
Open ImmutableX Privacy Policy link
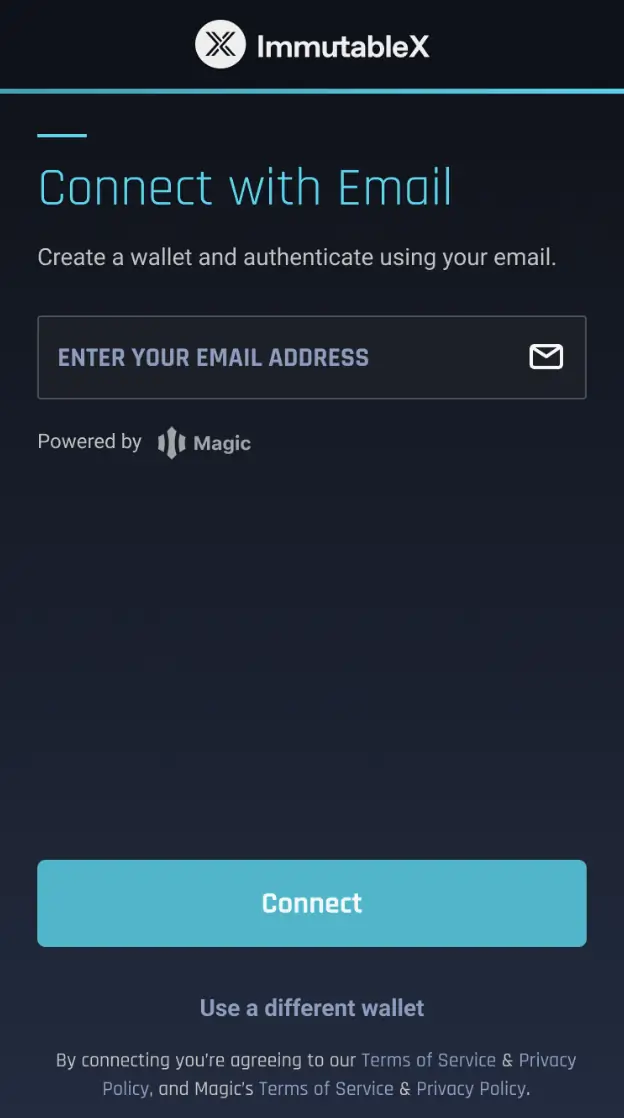click(546, 1060)
